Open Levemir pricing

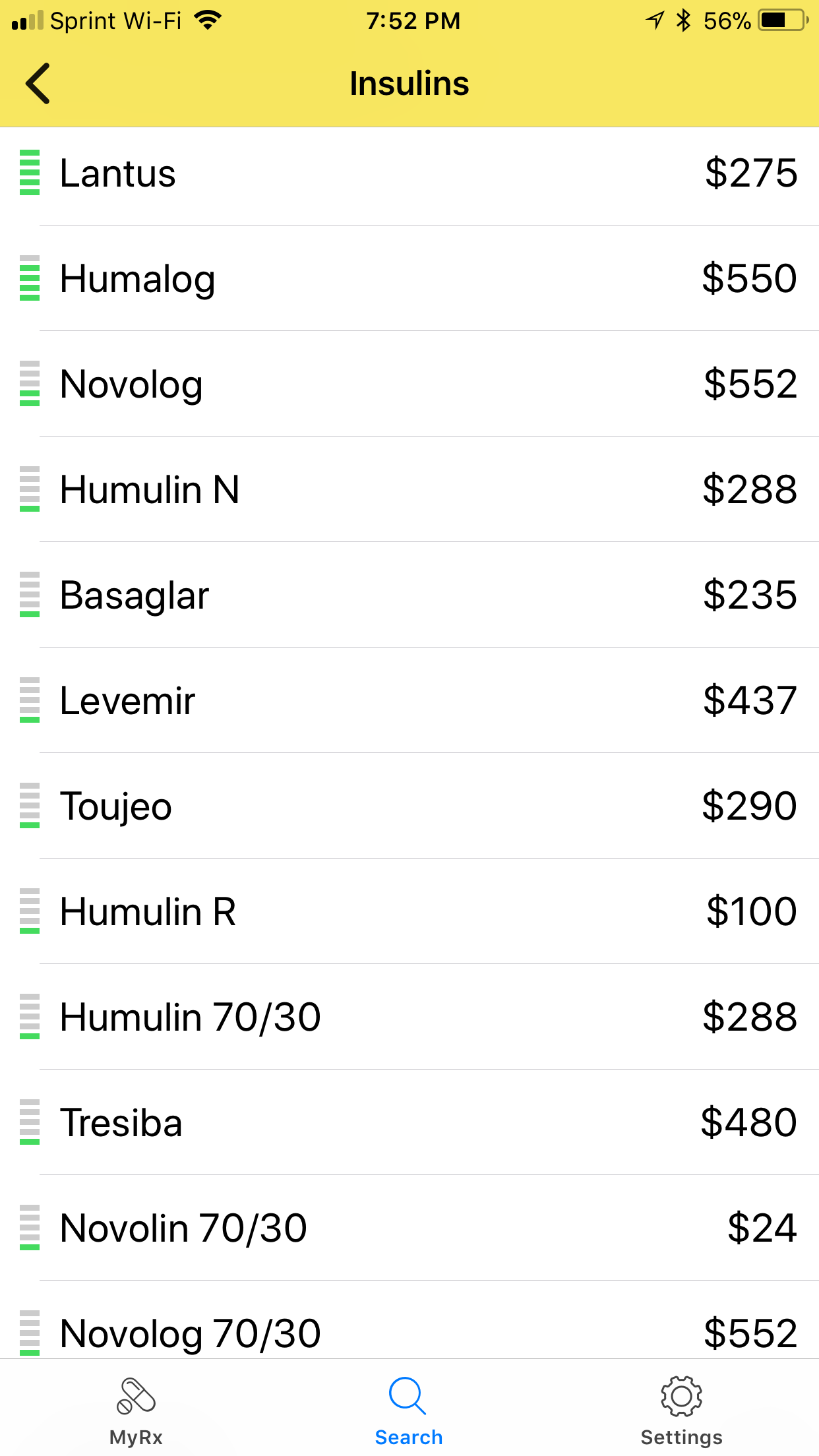click(x=409, y=700)
